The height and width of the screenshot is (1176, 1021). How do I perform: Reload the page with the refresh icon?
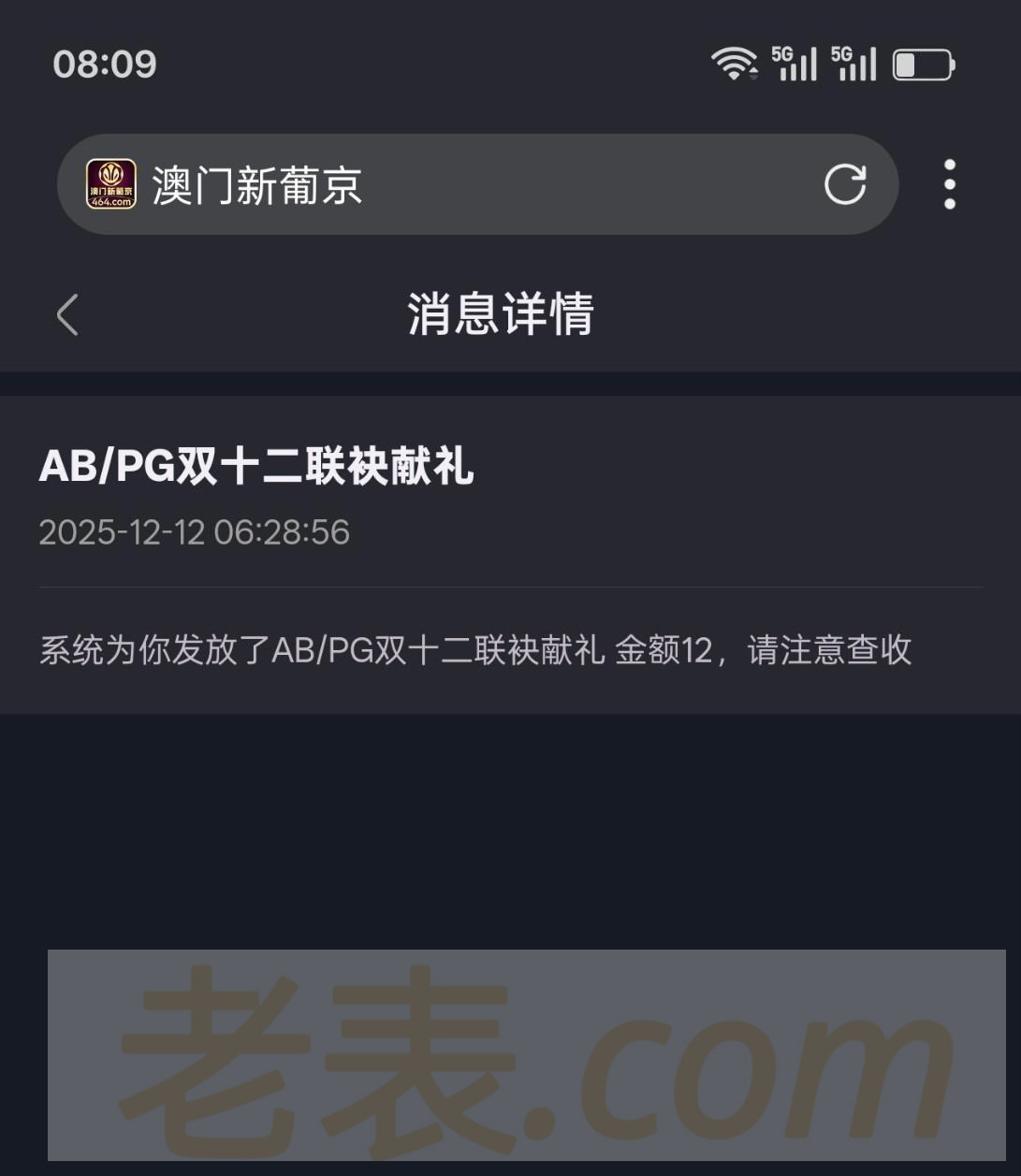tap(844, 184)
